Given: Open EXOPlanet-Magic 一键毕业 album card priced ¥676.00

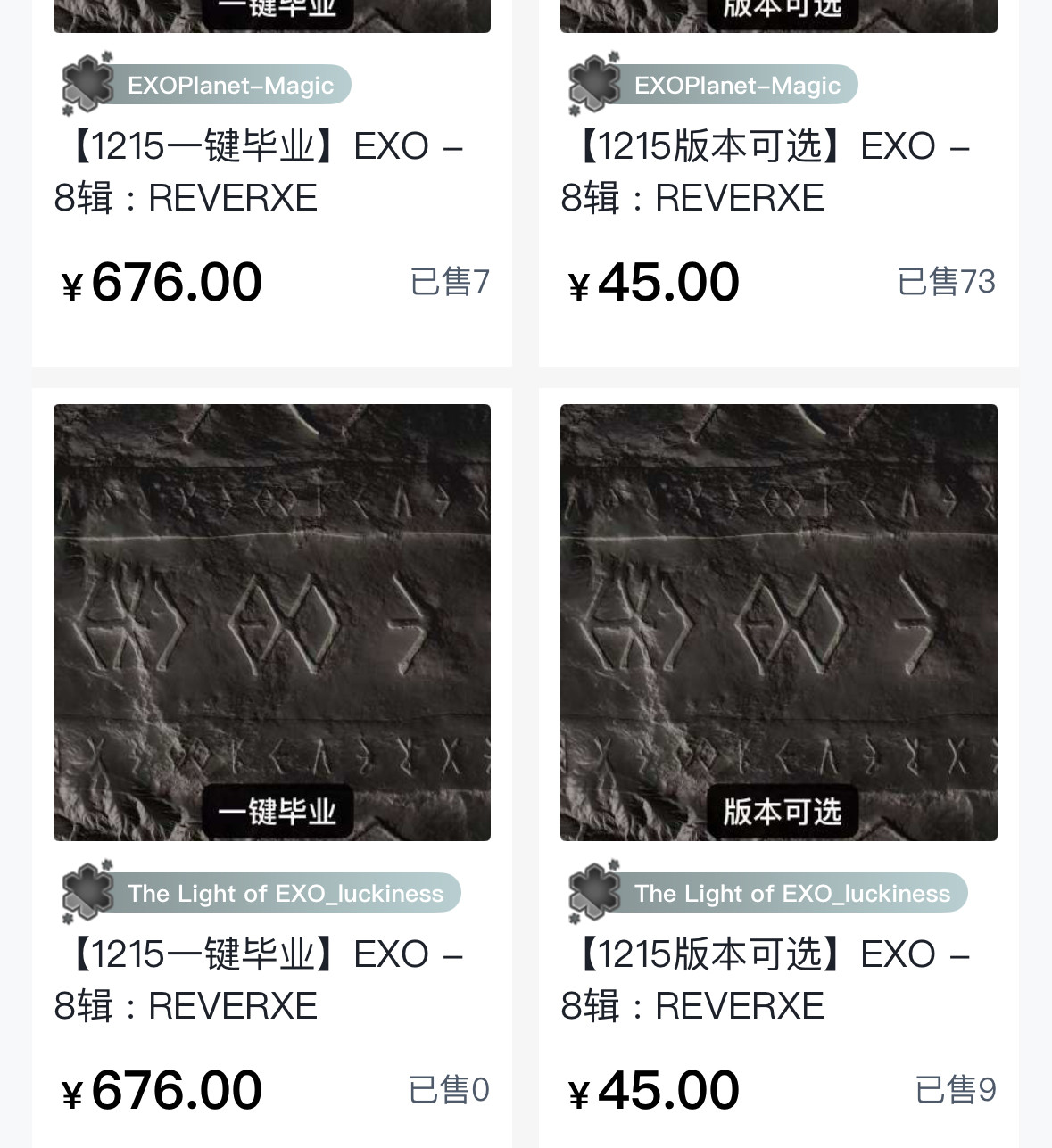Looking at the screenshot, I should (x=271, y=171).
